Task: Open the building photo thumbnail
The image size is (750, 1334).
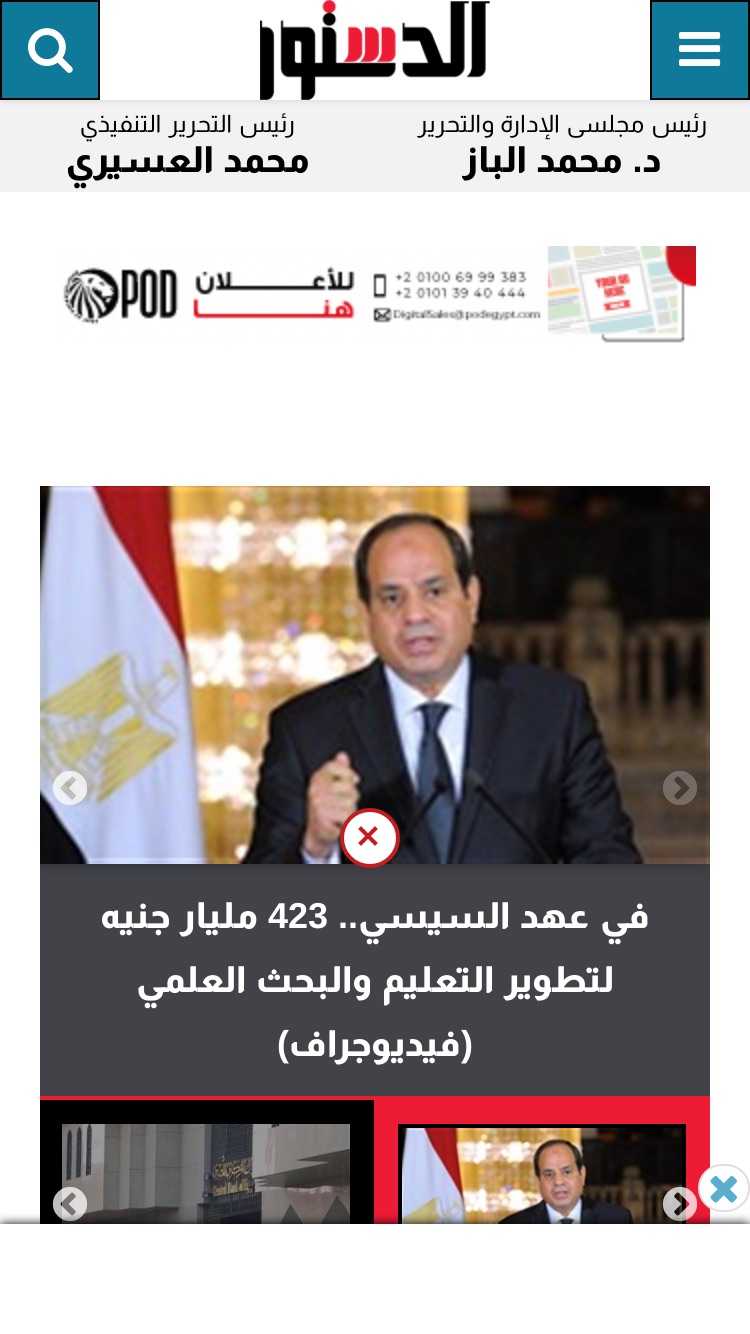Action: click(x=206, y=1173)
